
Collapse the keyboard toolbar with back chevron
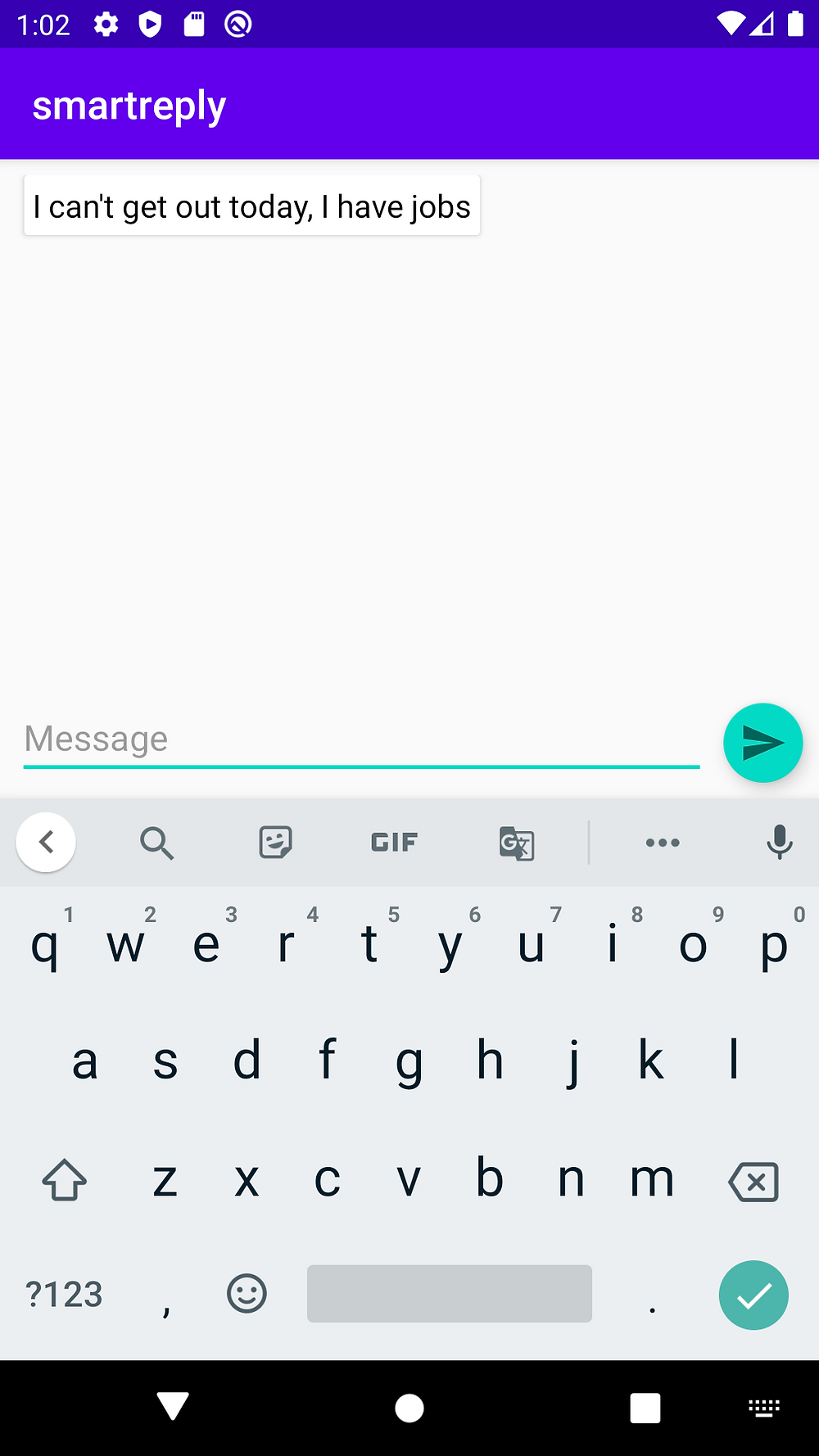coord(46,842)
